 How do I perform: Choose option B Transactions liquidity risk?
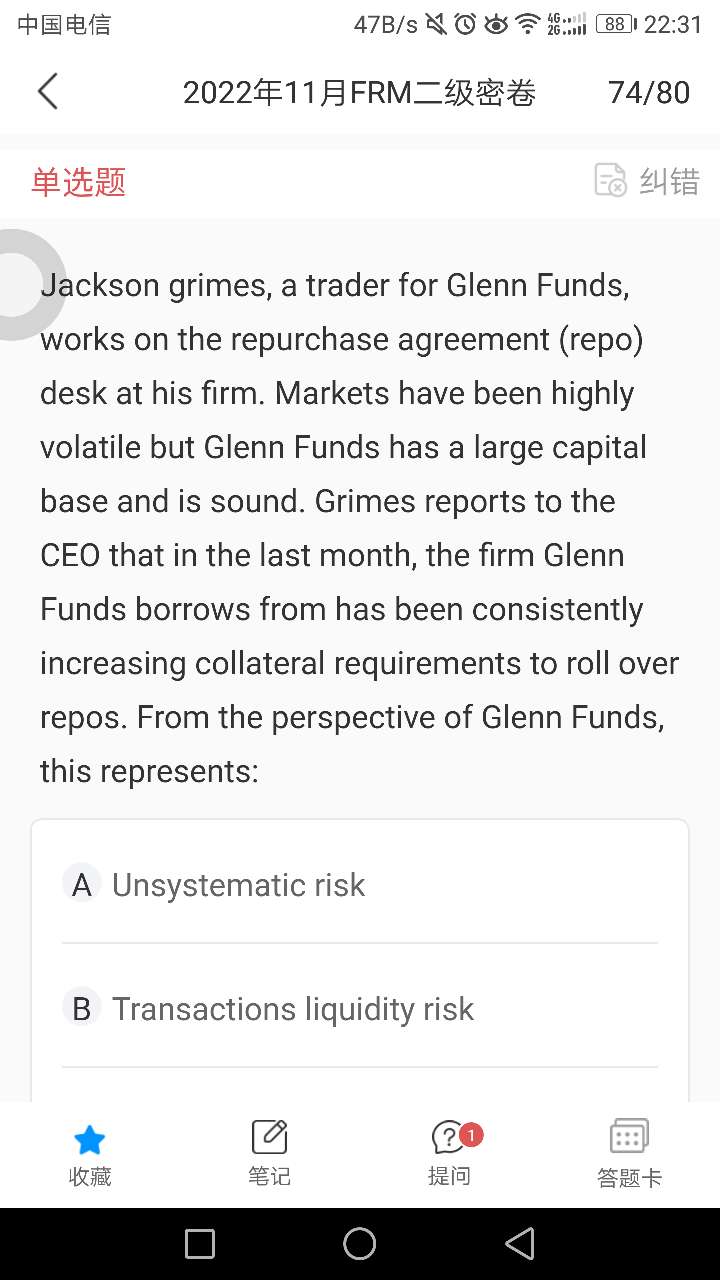tap(292, 1009)
